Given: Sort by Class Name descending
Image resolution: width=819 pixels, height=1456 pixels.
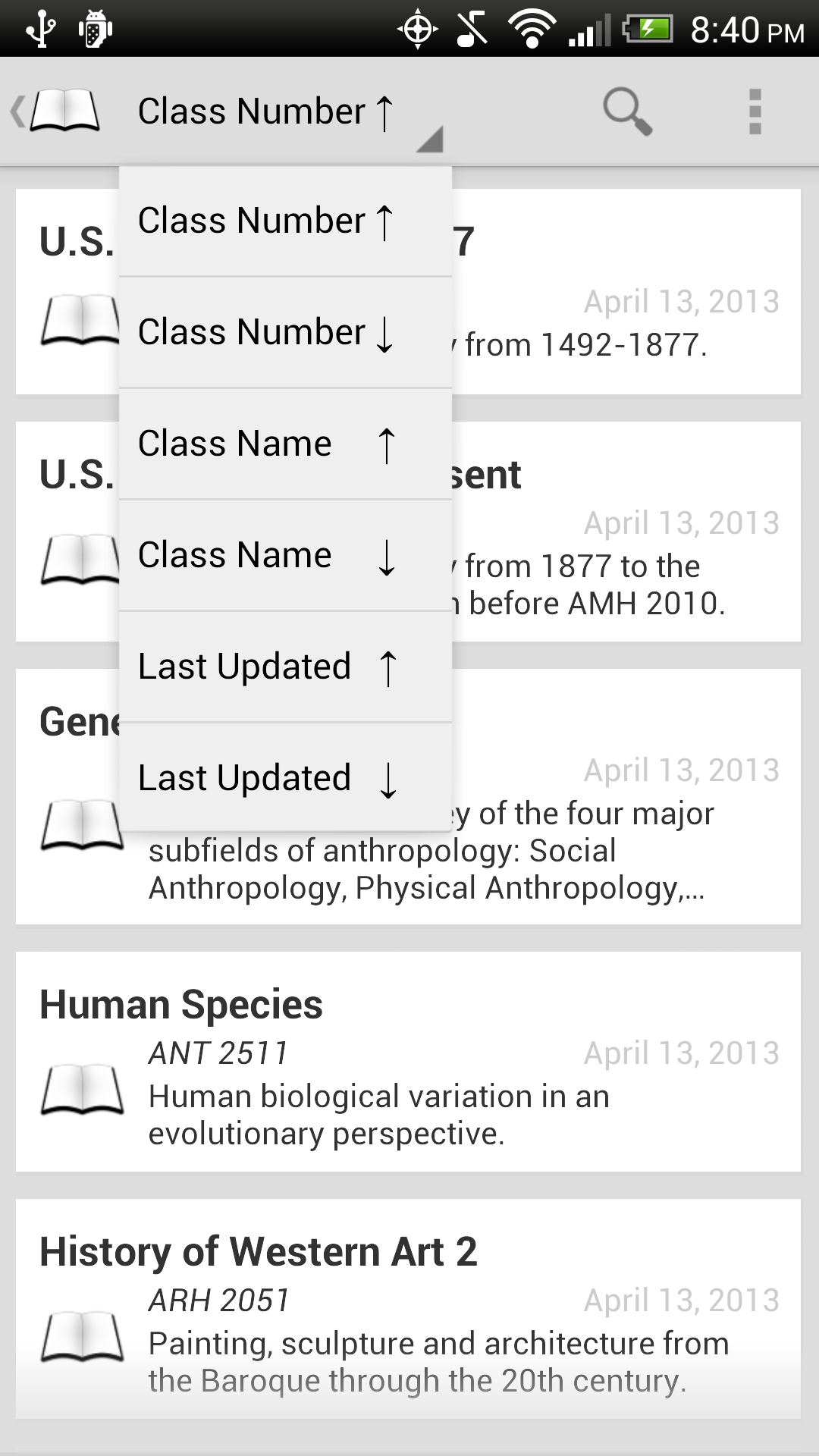Looking at the screenshot, I should 284,556.
